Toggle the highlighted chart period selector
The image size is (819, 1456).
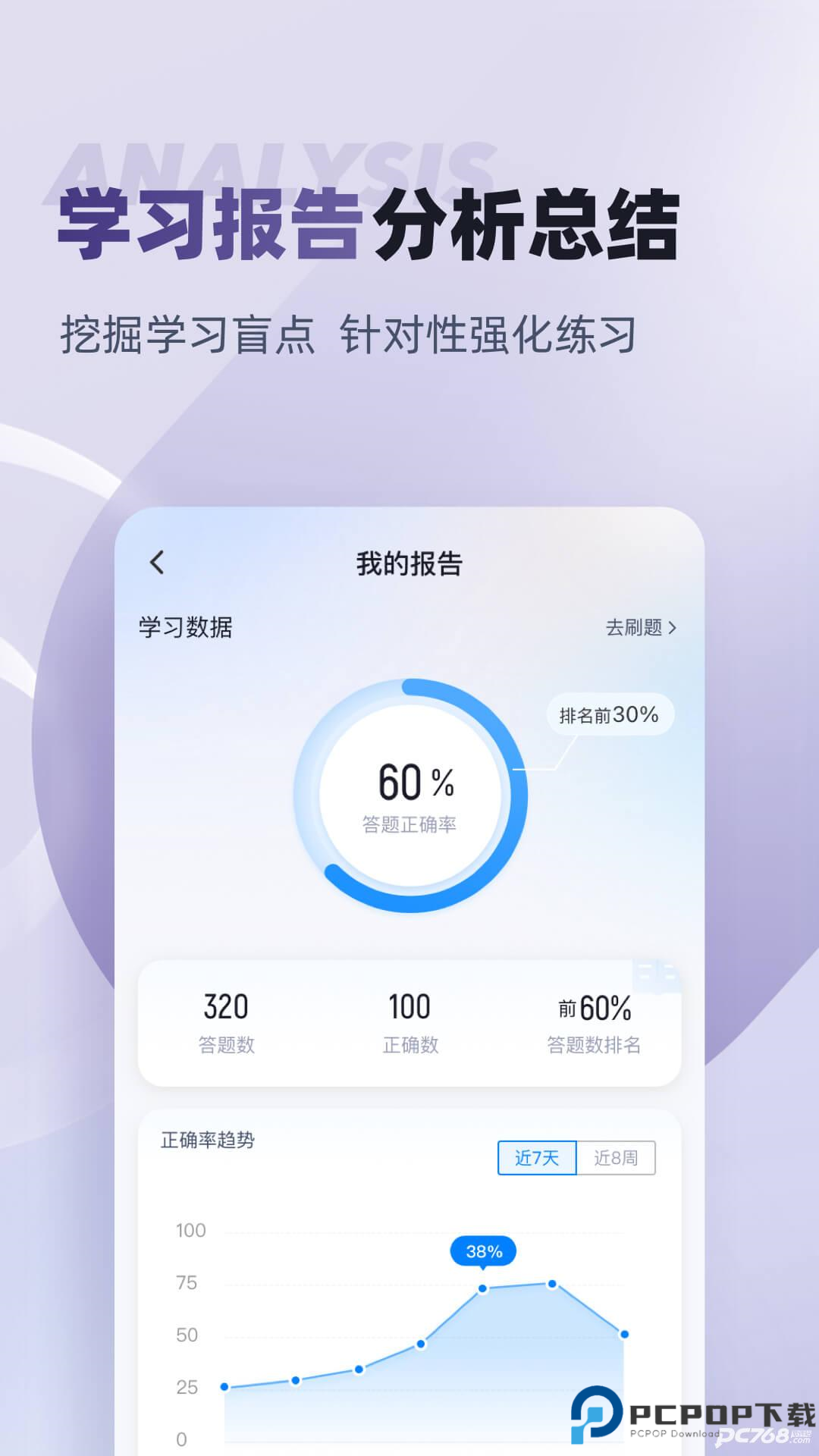536,1158
